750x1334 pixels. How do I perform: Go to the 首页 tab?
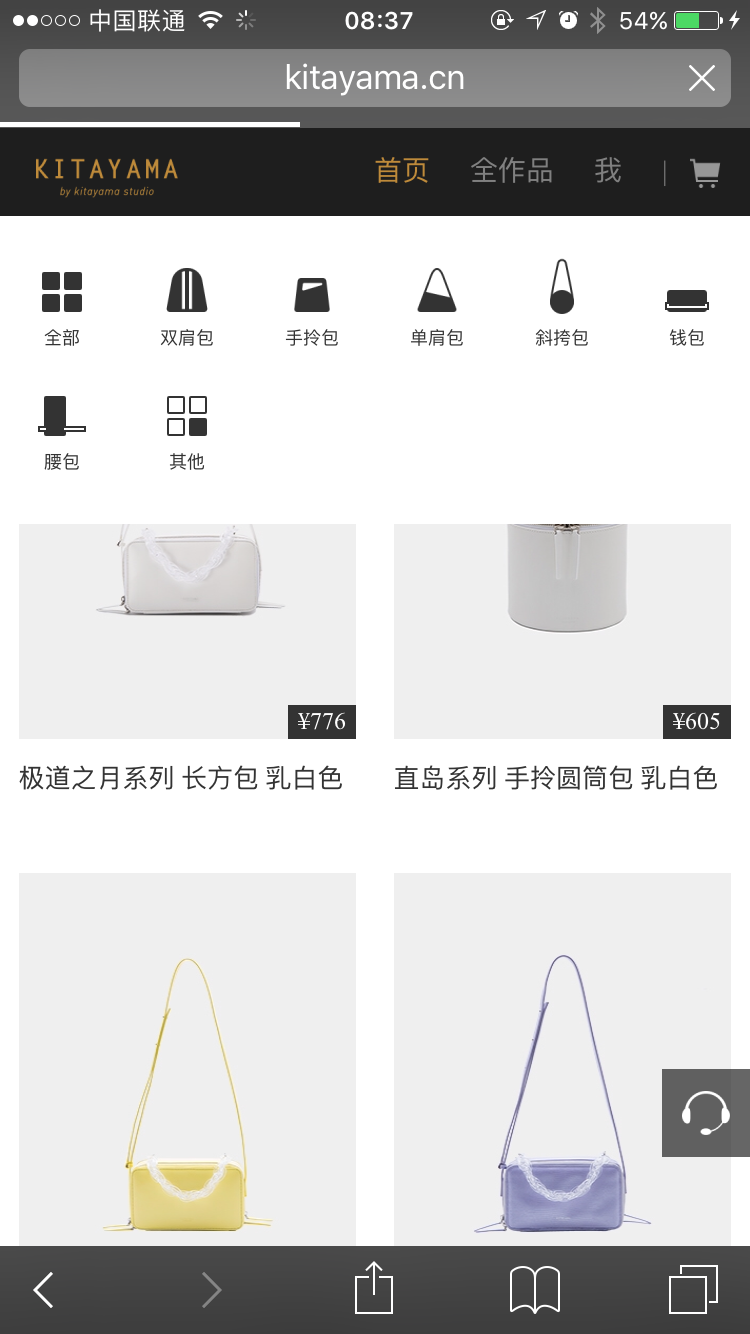(402, 171)
